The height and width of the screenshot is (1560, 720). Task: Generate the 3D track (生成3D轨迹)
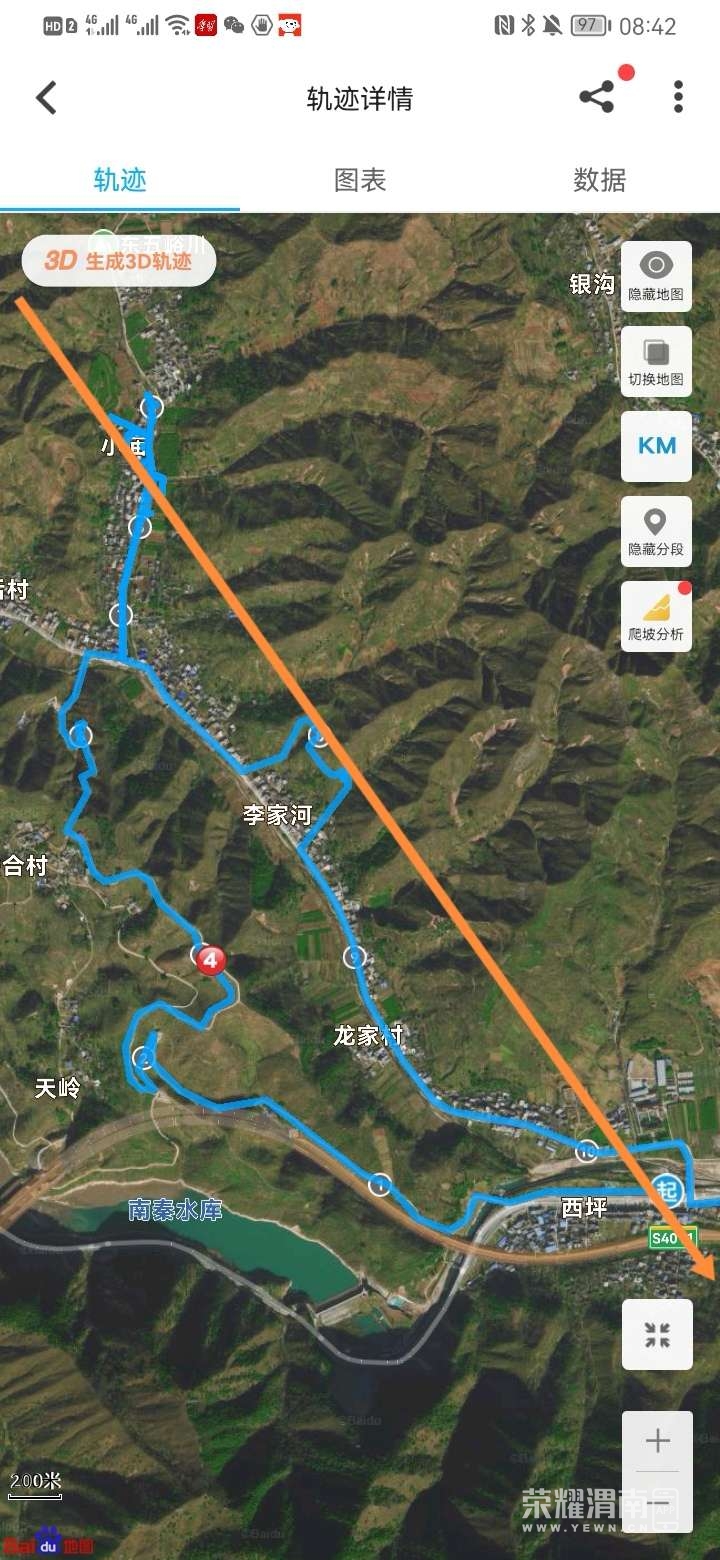click(118, 261)
